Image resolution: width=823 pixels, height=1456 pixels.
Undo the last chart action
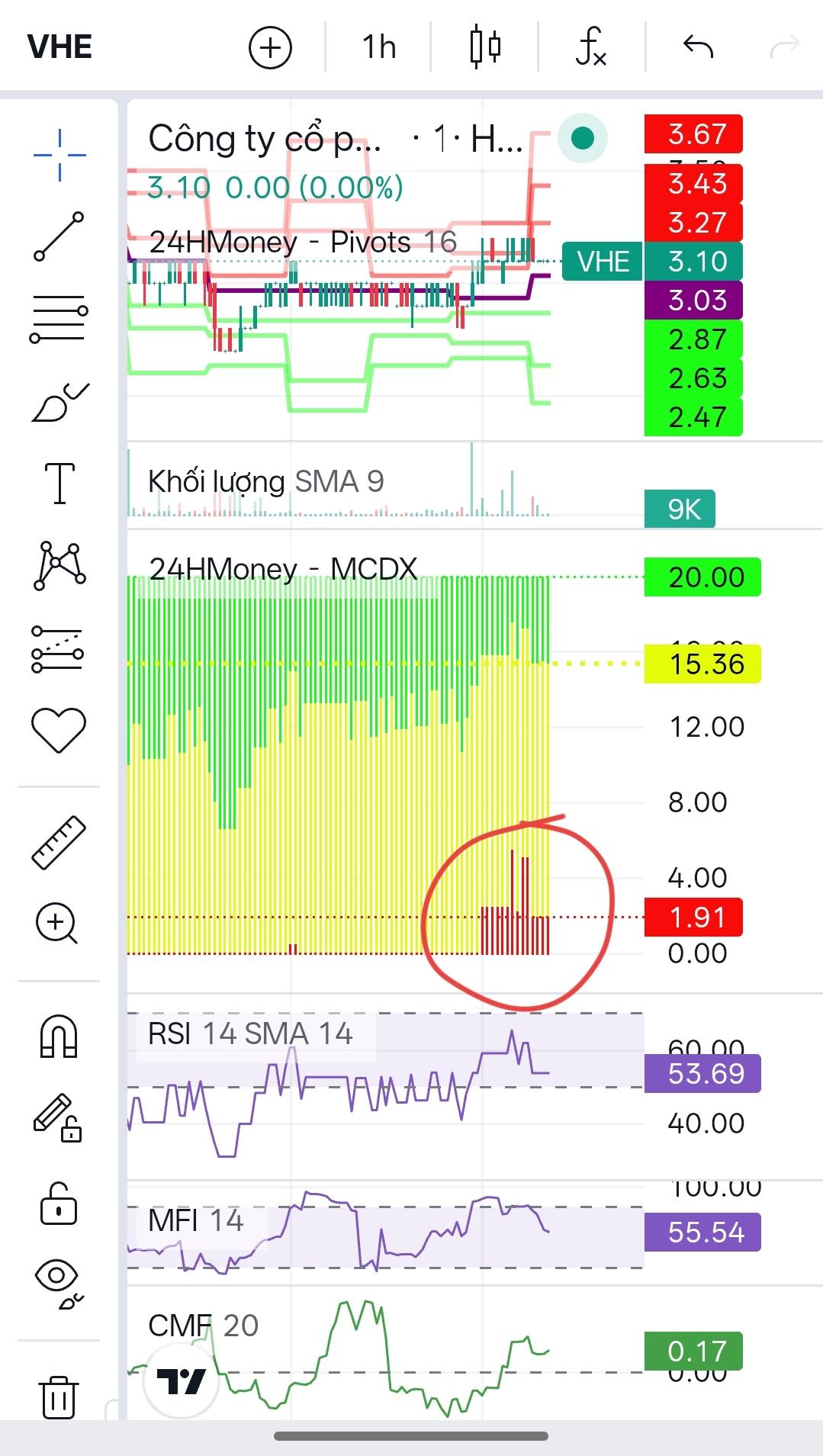pyautogui.click(x=697, y=47)
